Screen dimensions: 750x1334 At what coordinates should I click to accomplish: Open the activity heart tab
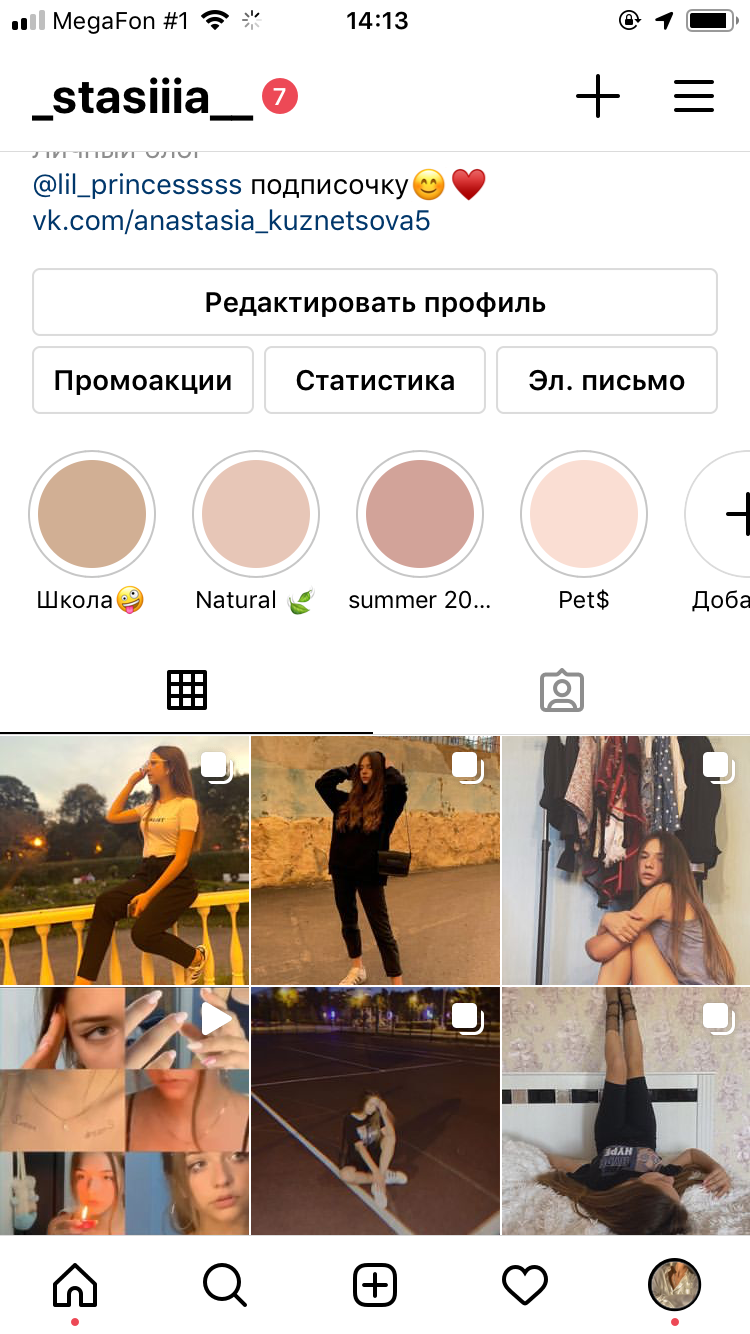pyautogui.click(x=525, y=1284)
